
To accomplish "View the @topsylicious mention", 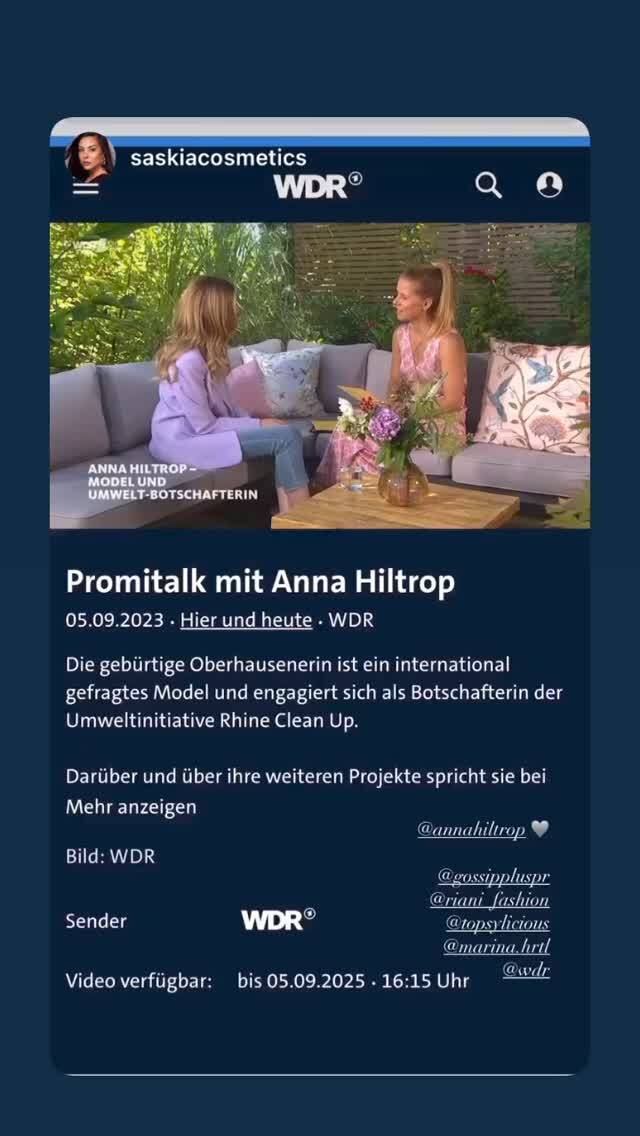I will pyautogui.click(x=498, y=923).
